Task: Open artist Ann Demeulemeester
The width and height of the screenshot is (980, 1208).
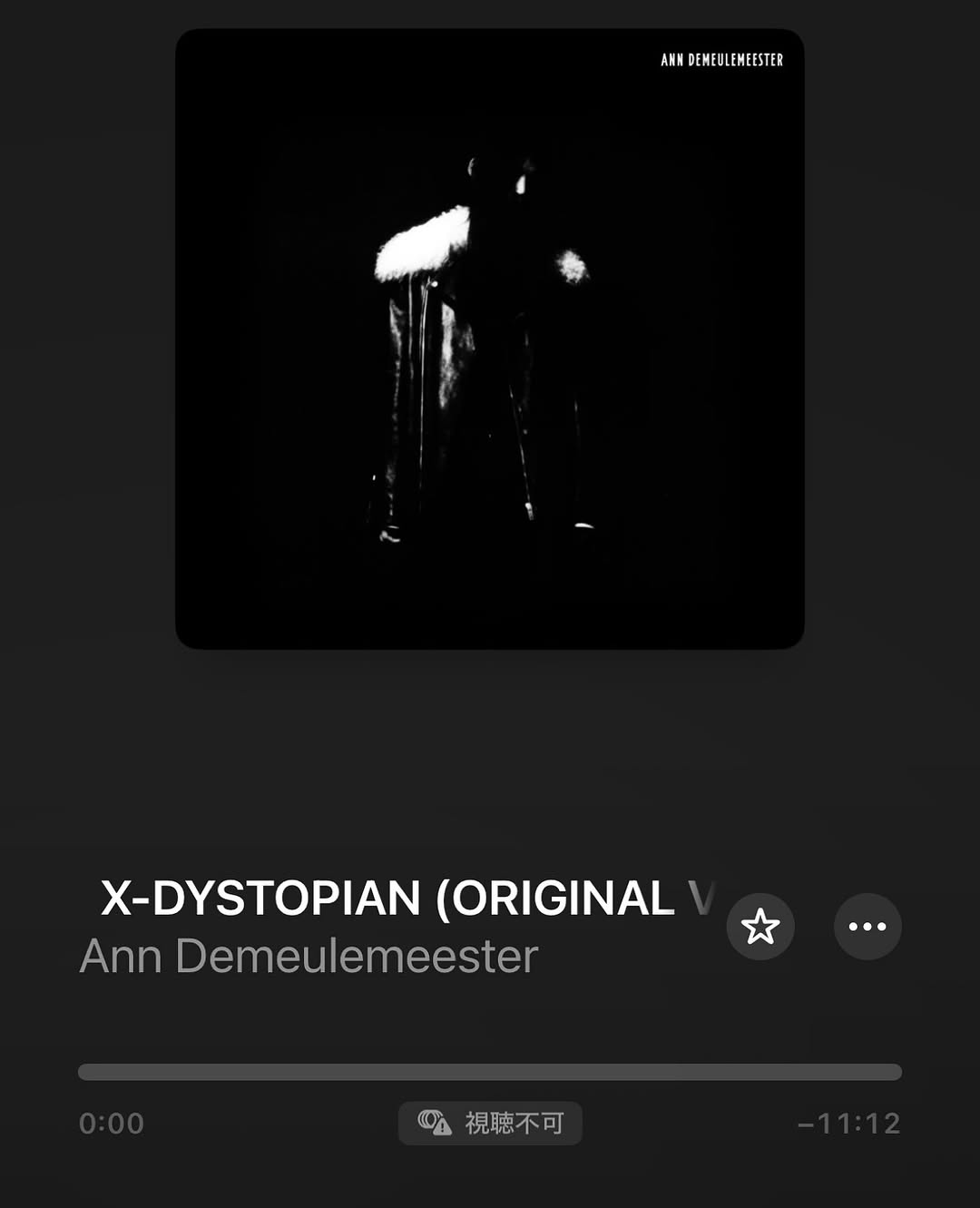Action: point(309,957)
